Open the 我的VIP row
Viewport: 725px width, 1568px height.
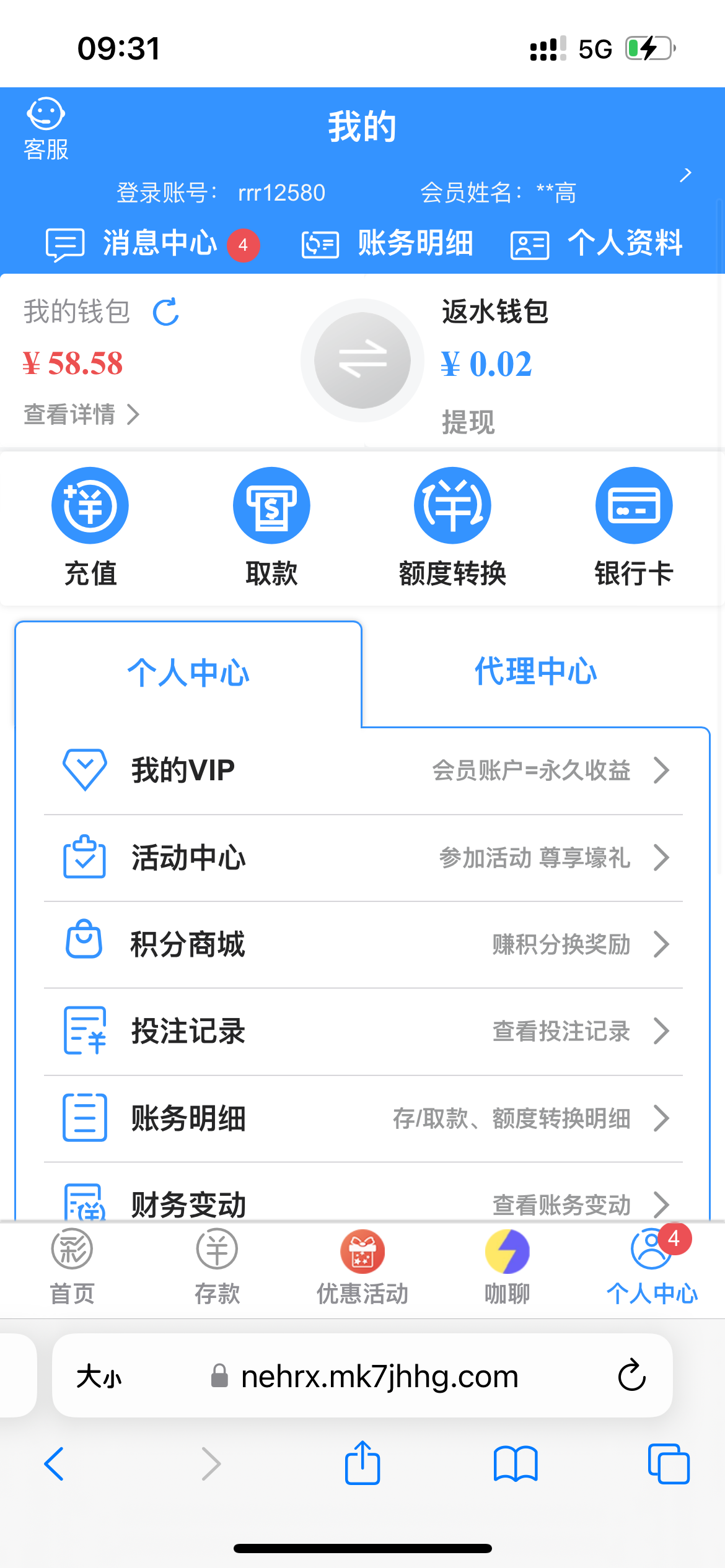362,770
